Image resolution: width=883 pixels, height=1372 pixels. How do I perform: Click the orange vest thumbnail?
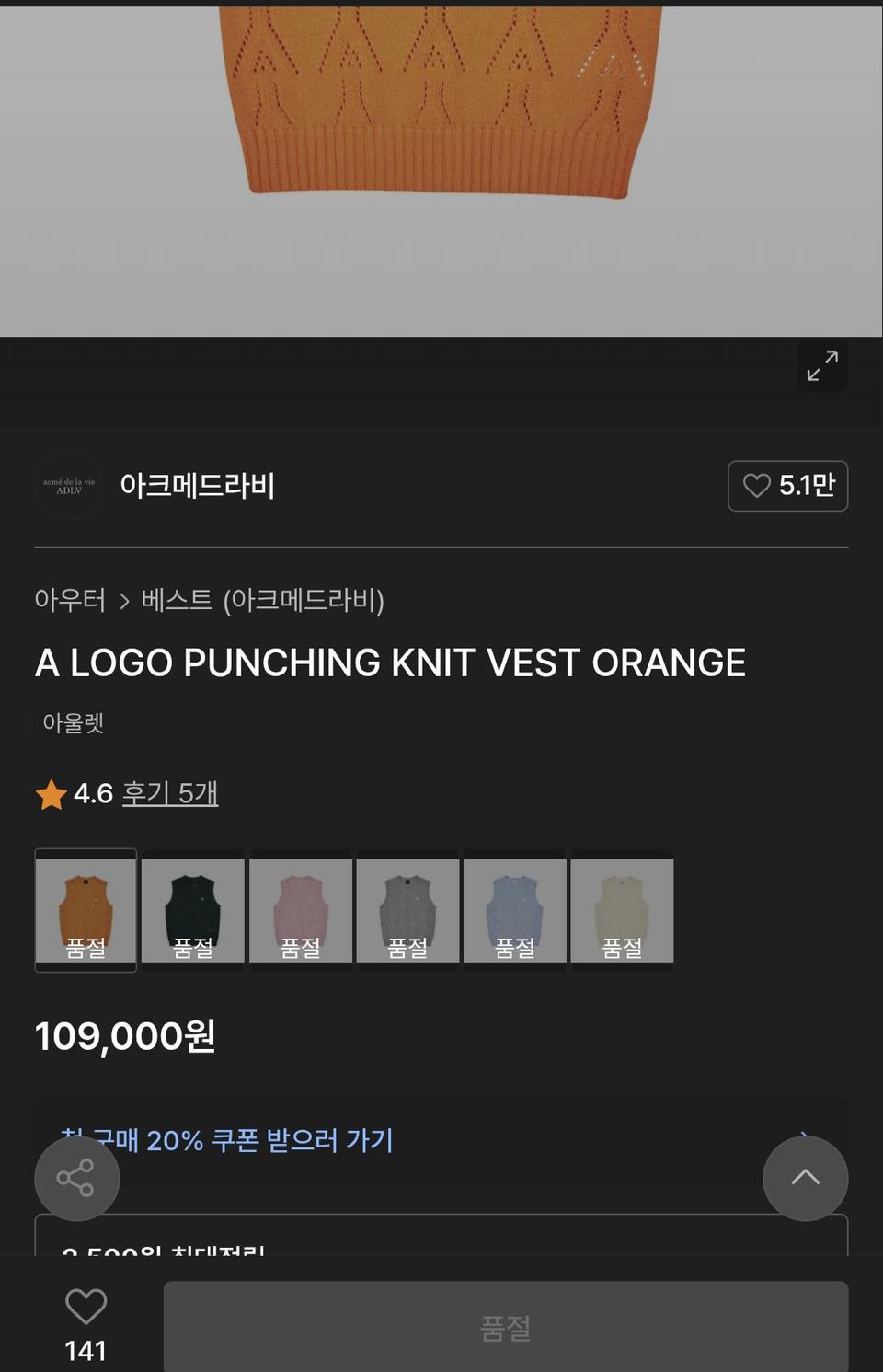pos(86,910)
